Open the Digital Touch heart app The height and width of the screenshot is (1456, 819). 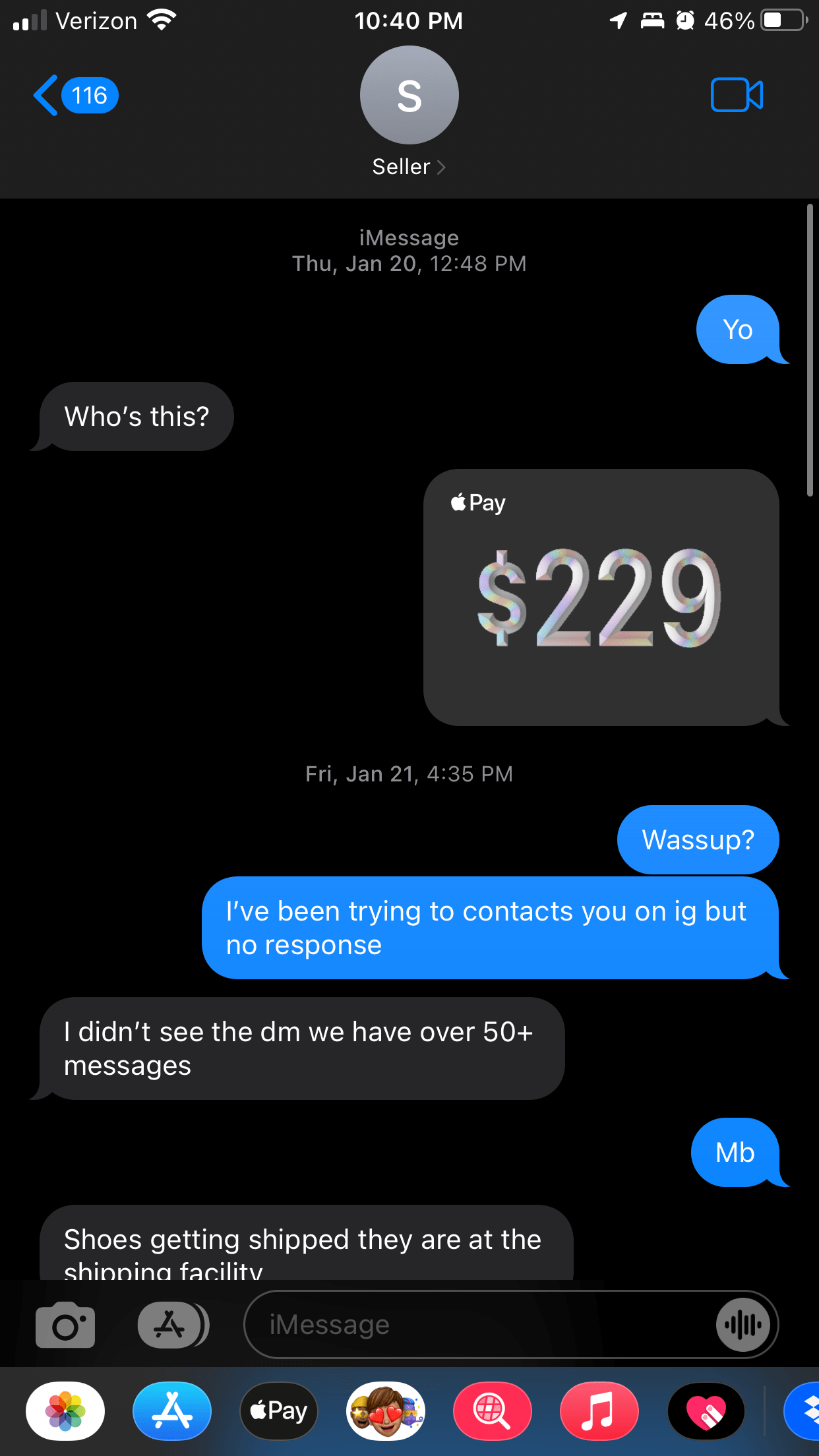[706, 1411]
